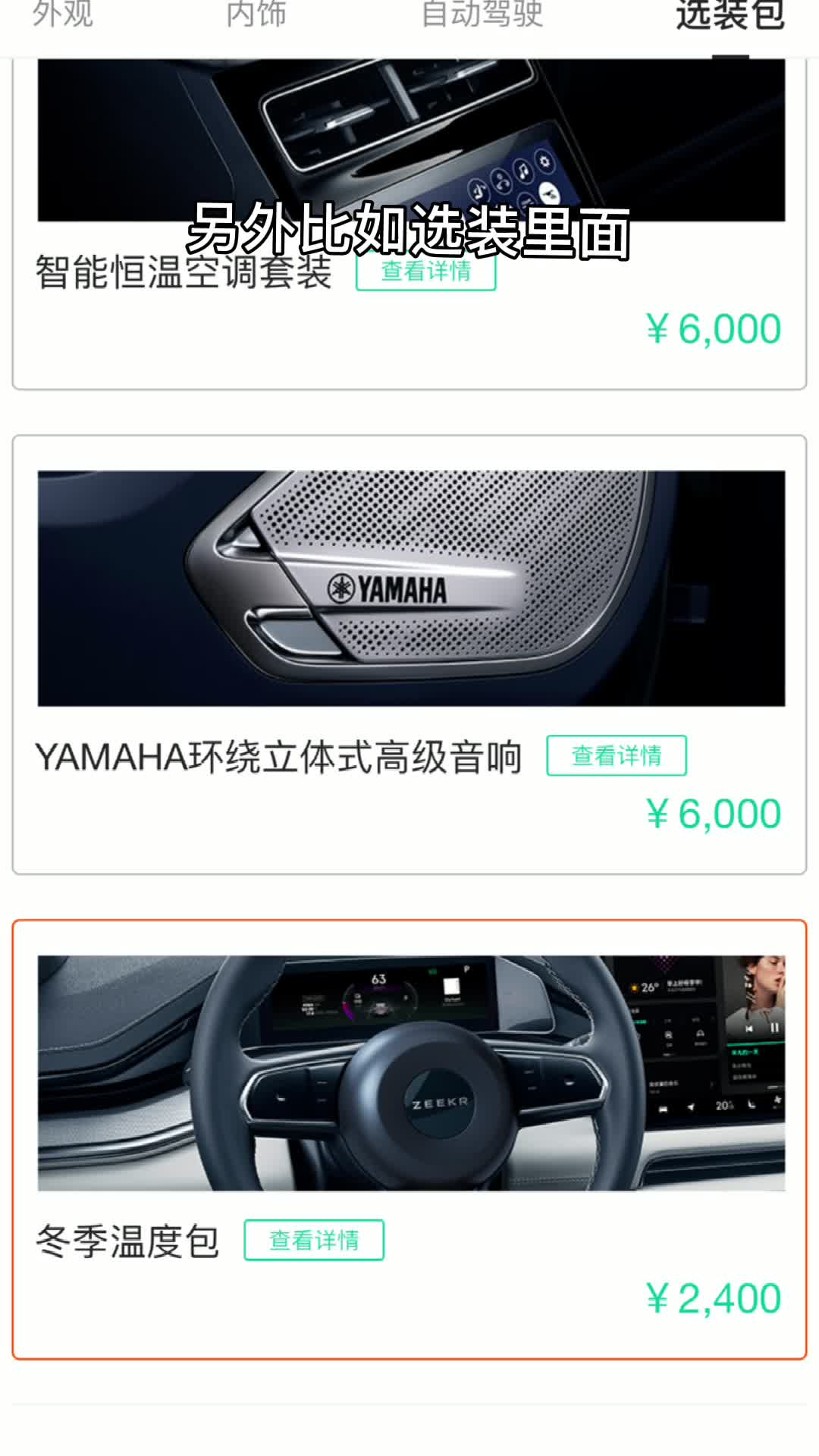Select the 选装包 tab

pos(730,17)
